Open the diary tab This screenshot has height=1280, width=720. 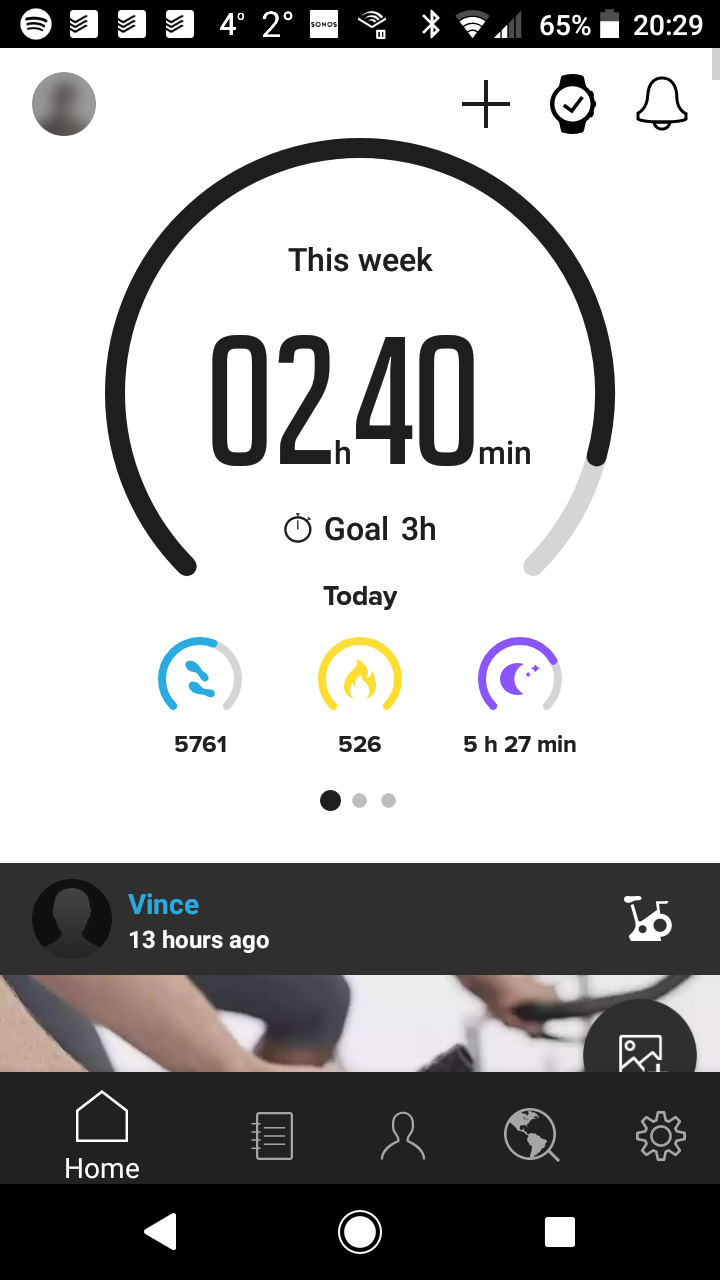click(272, 1136)
